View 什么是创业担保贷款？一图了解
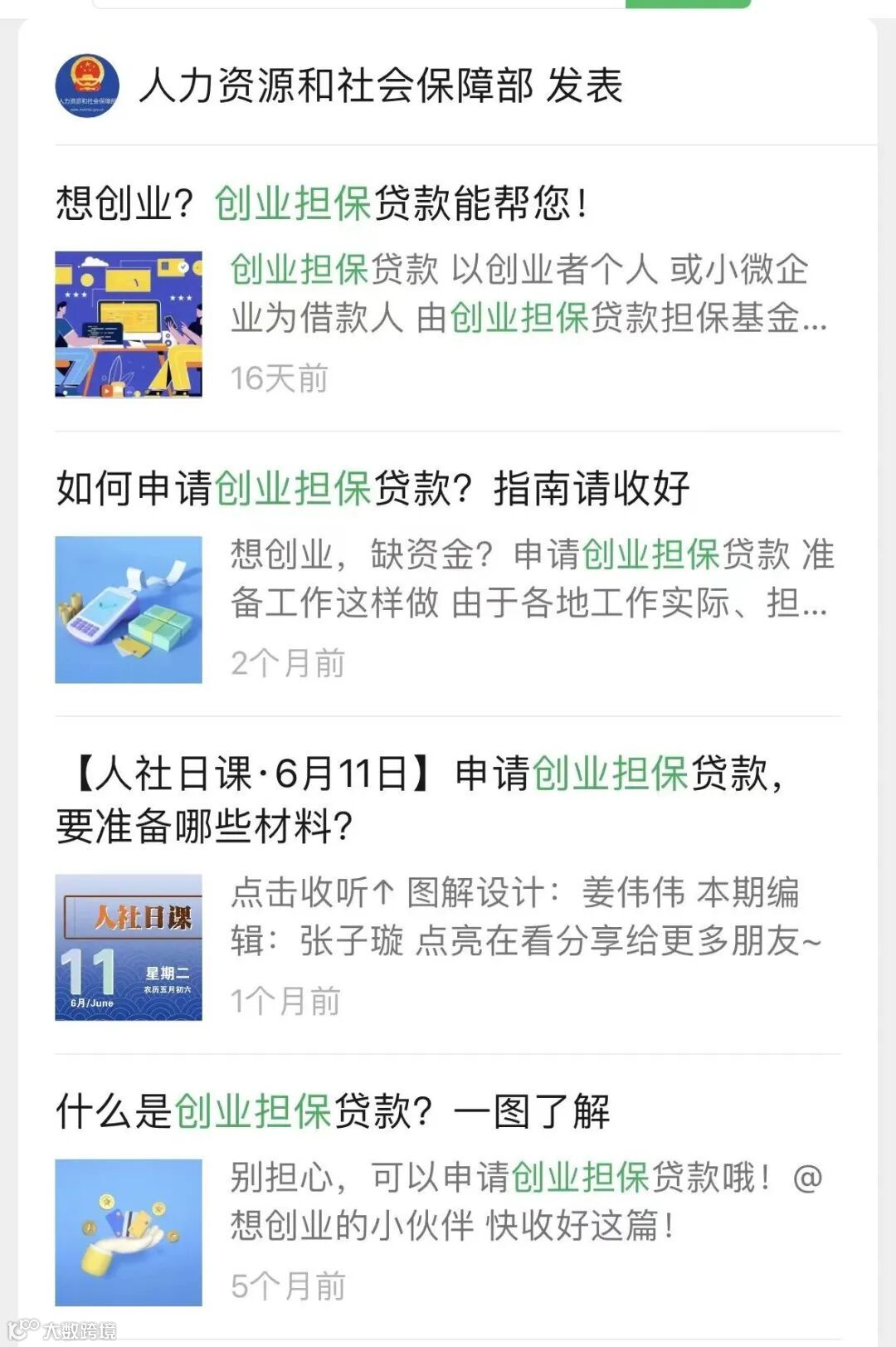Viewport: 896px width, 1347px height. click(x=333, y=1111)
